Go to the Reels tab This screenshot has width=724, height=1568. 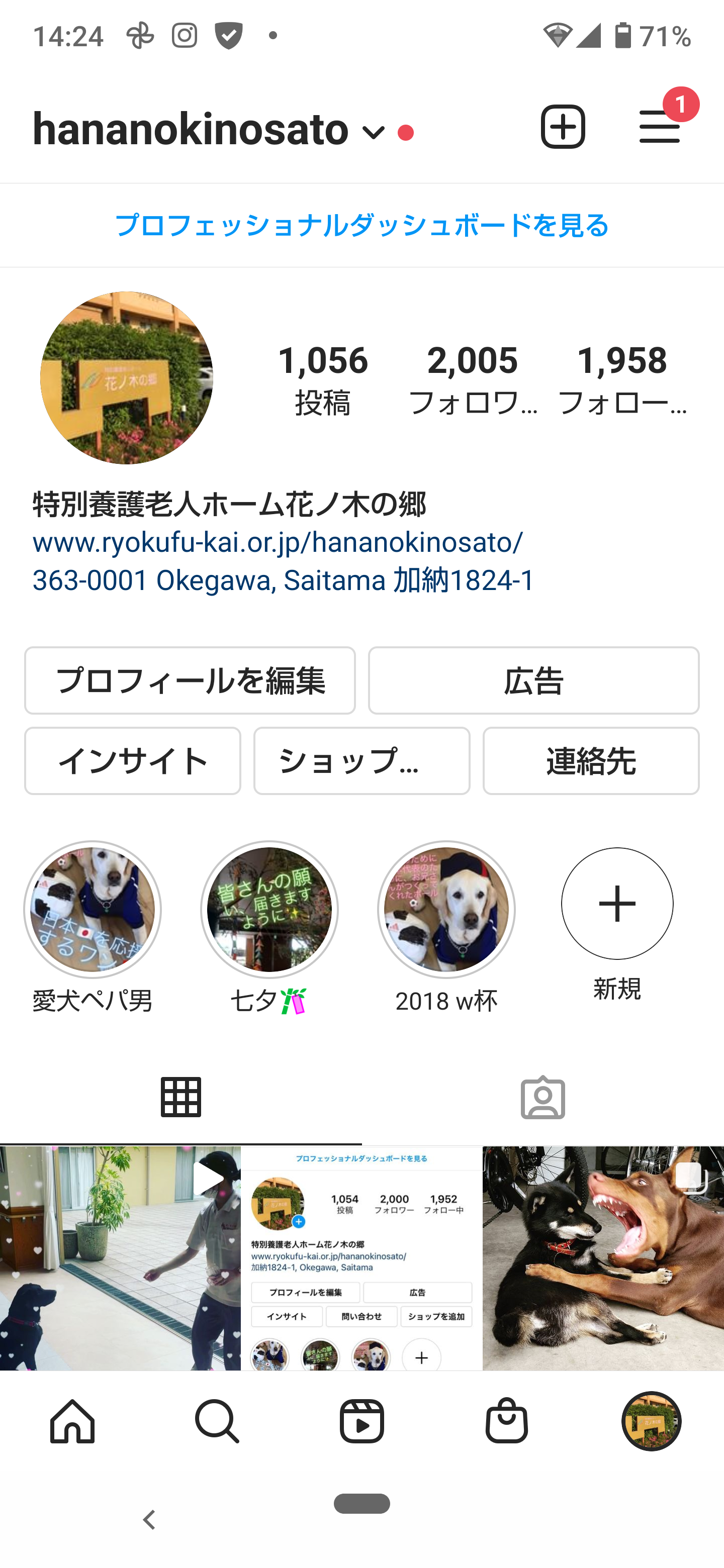(361, 1421)
